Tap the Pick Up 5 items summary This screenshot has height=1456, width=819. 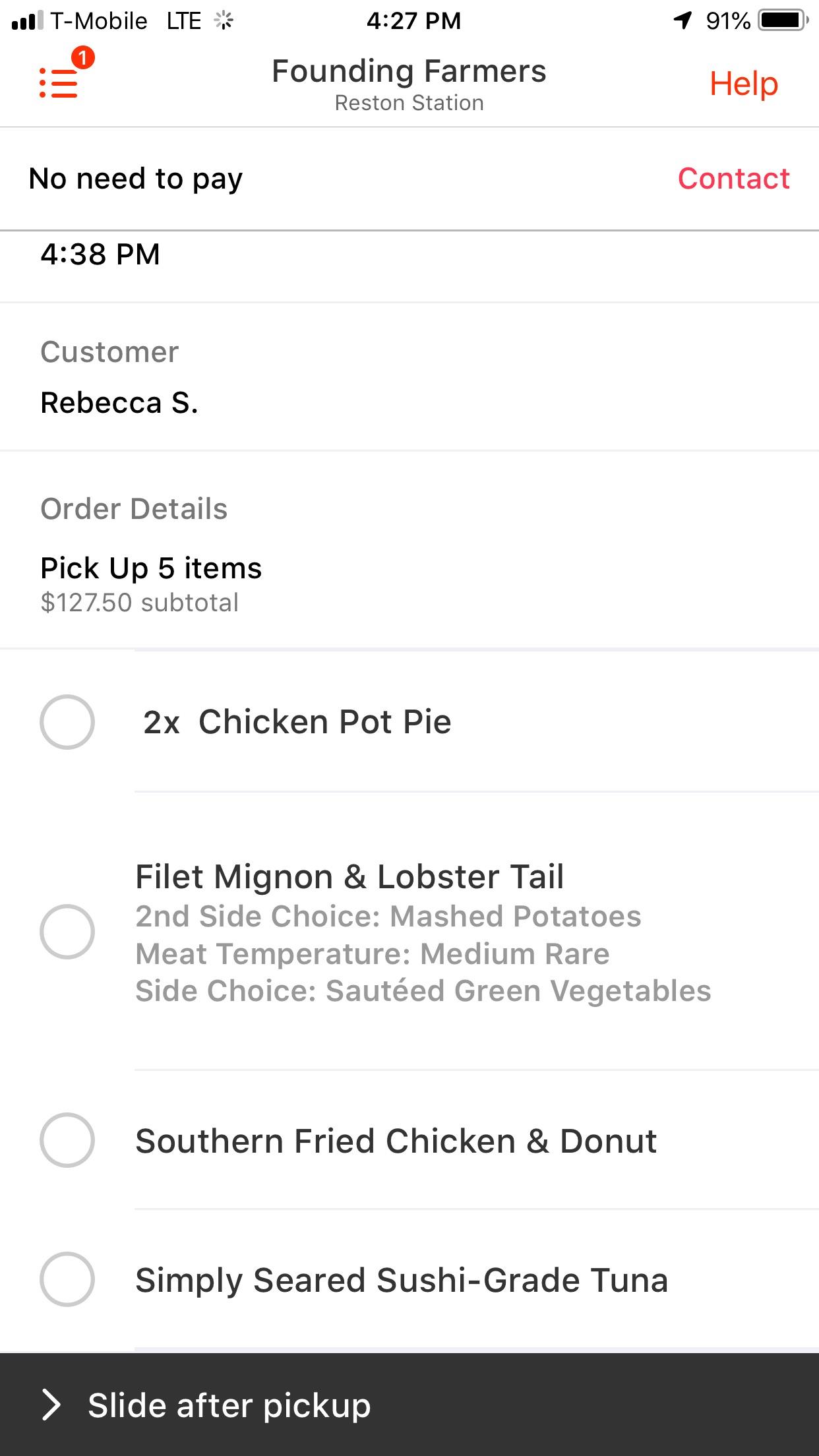click(x=150, y=568)
